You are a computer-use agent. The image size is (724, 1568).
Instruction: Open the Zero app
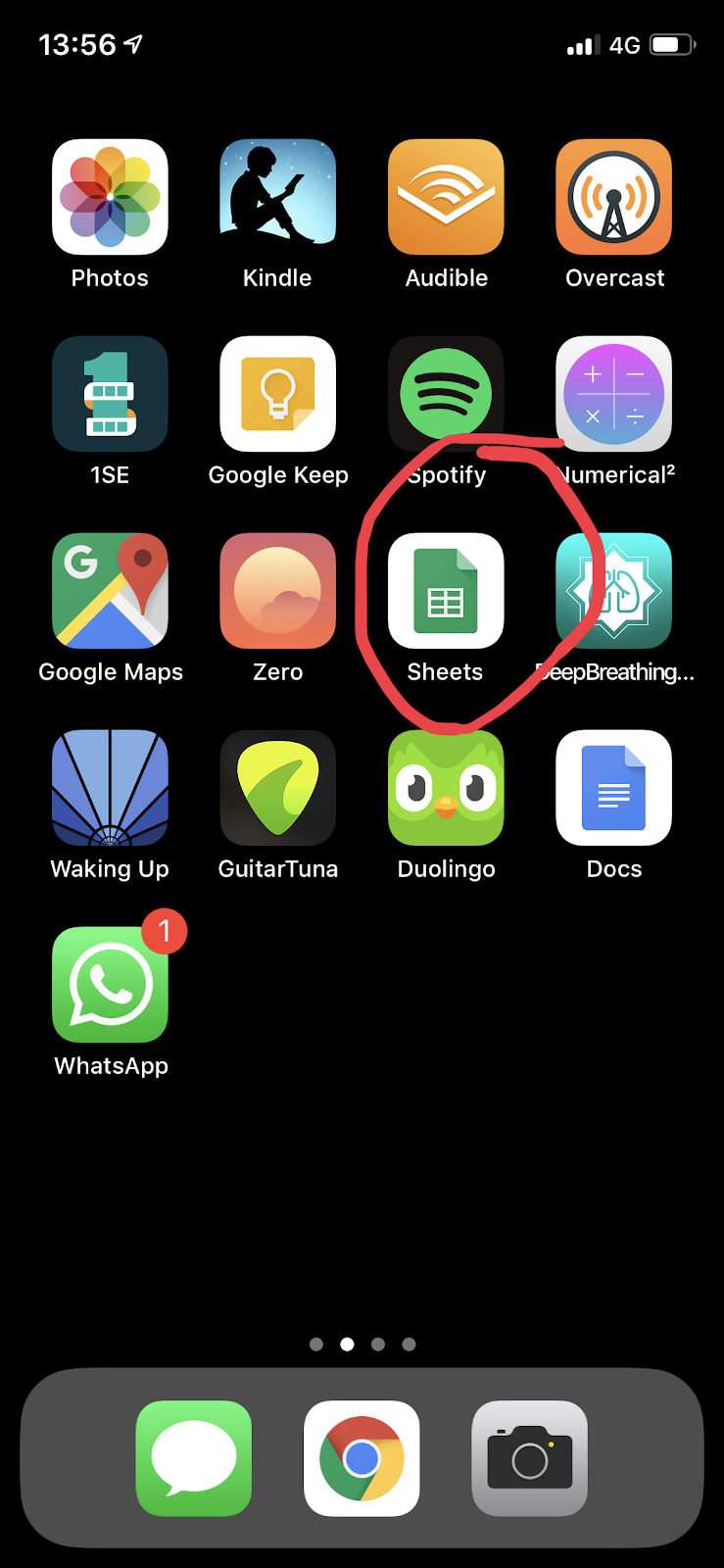(x=278, y=591)
